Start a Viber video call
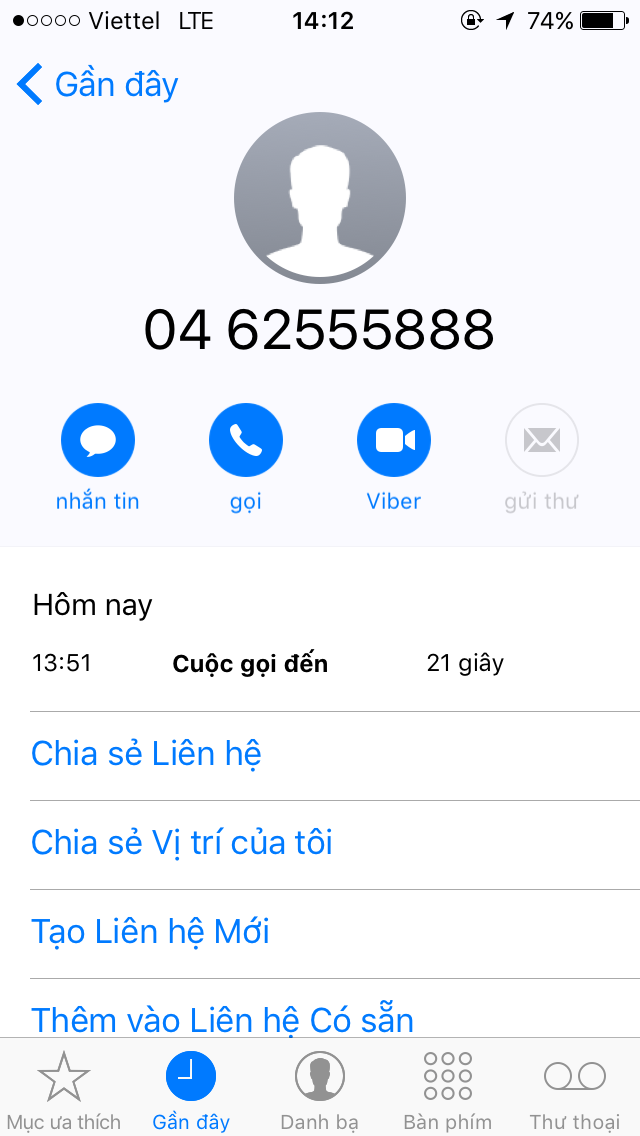Image resolution: width=640 pixels, height=1136 pixels. 393,440
